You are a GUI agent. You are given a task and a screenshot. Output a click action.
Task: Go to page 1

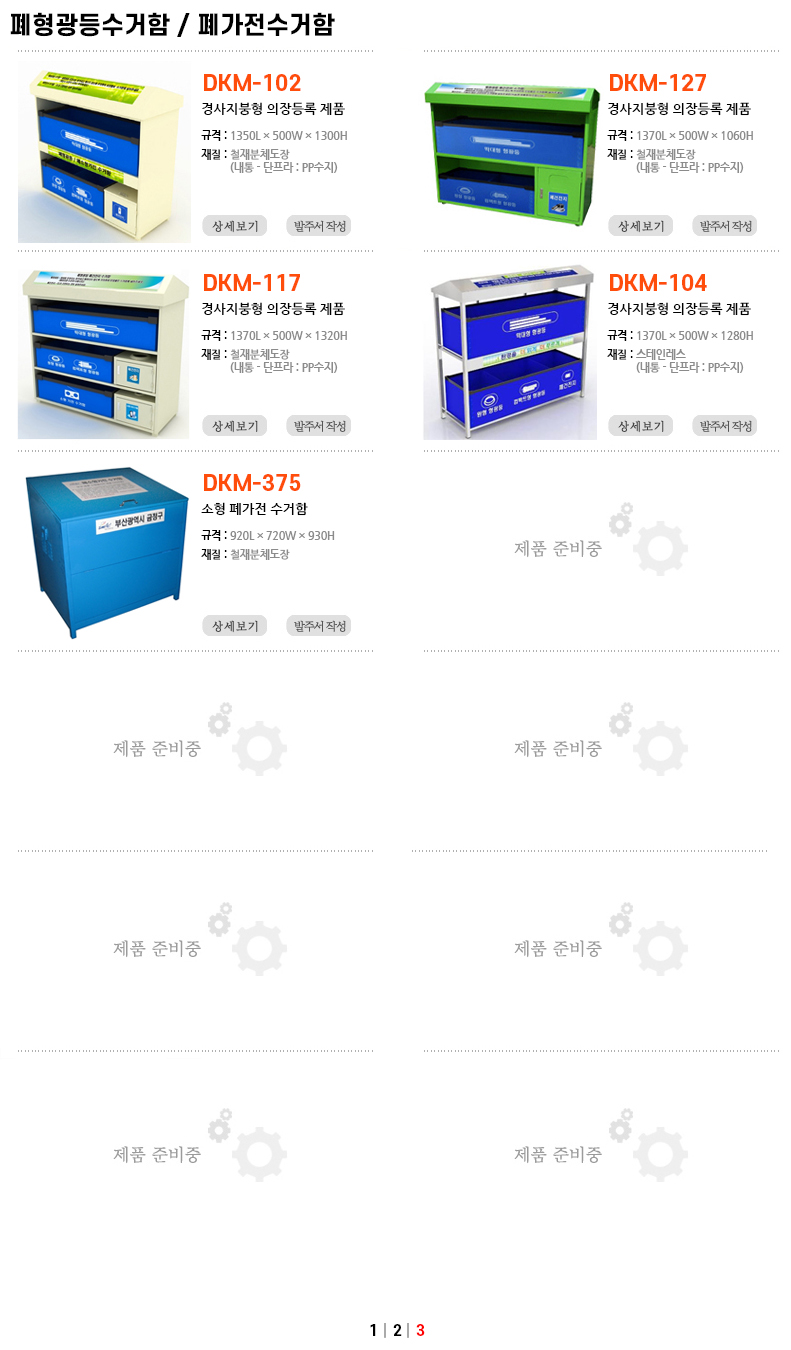(x=373, y=1330)
